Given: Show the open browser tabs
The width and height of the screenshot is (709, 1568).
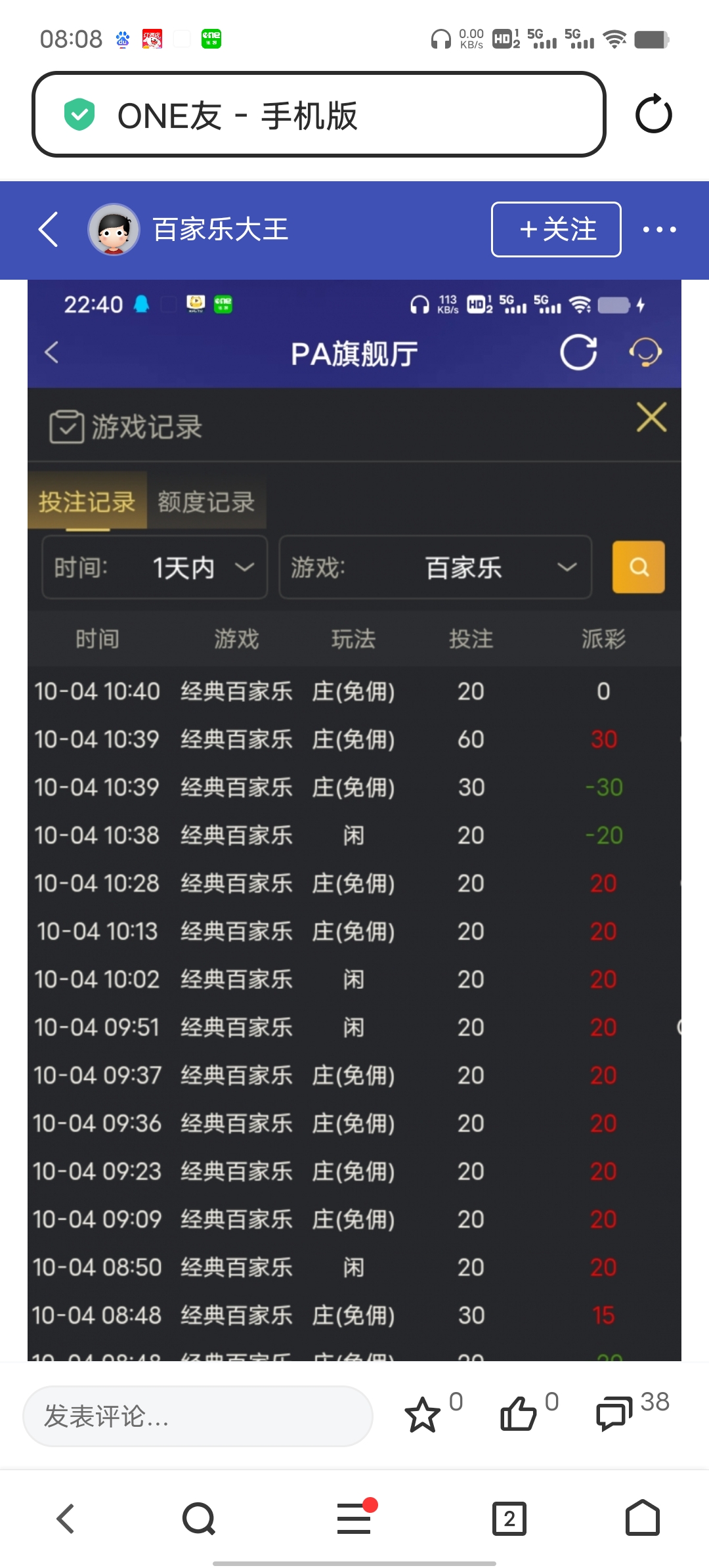Looking at the screenshot, I should point(509,1518).
